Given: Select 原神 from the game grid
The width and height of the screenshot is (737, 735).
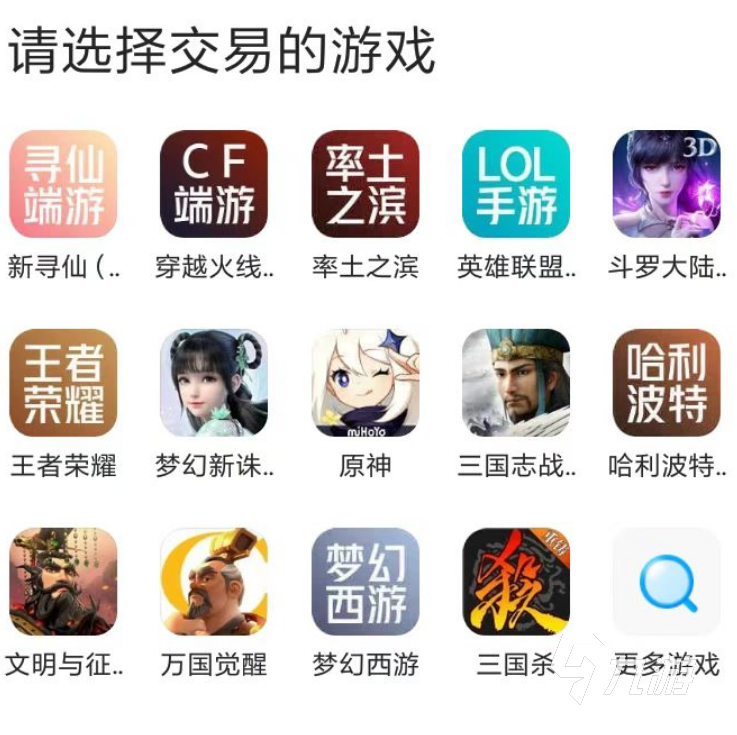Looking at the screenshot, I should 365,383.
